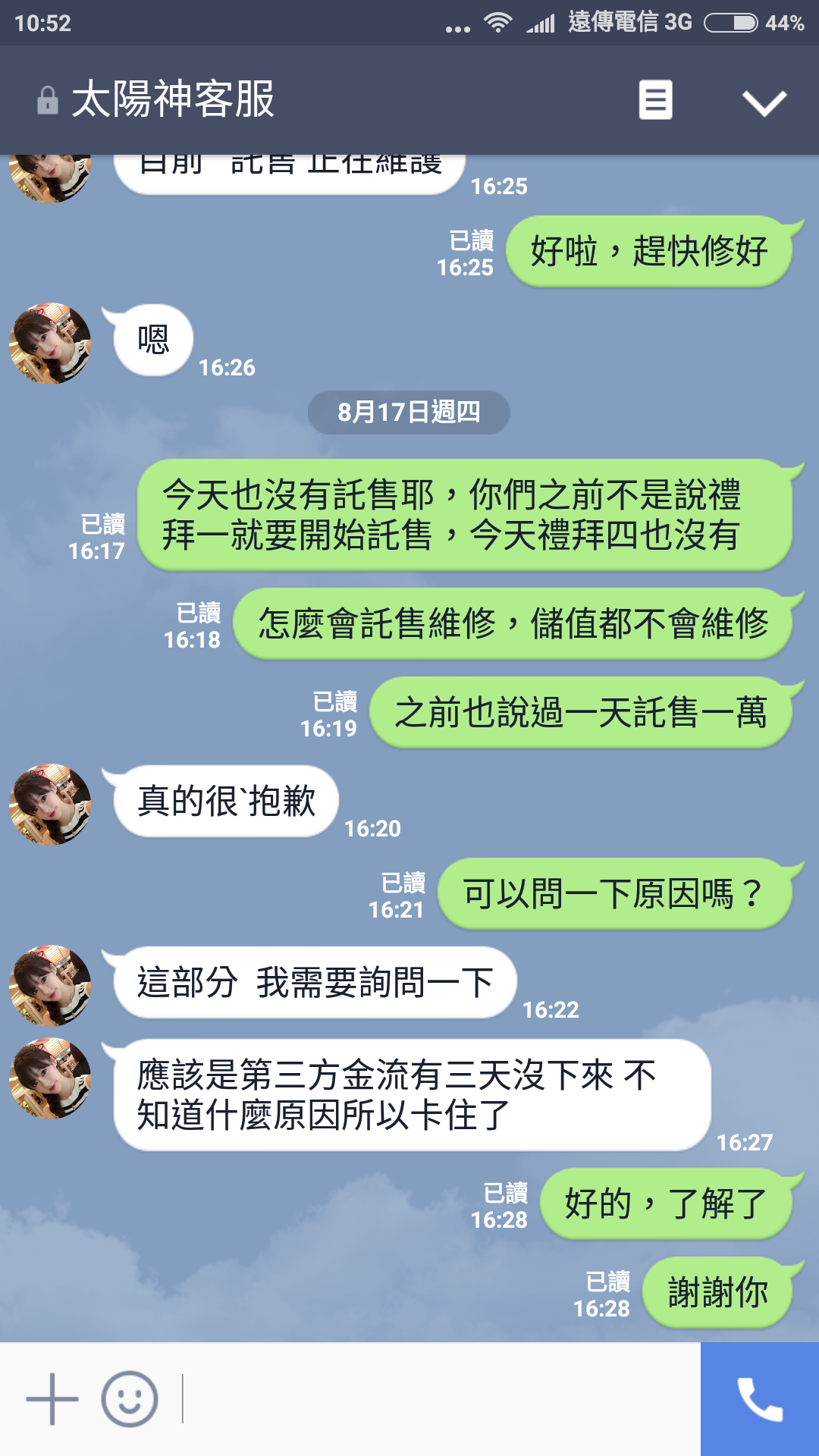The width and height of the screenshot is (819, 1456).
Task: Start a voice call with 太陽神客服
Action: click(760, 1399)
